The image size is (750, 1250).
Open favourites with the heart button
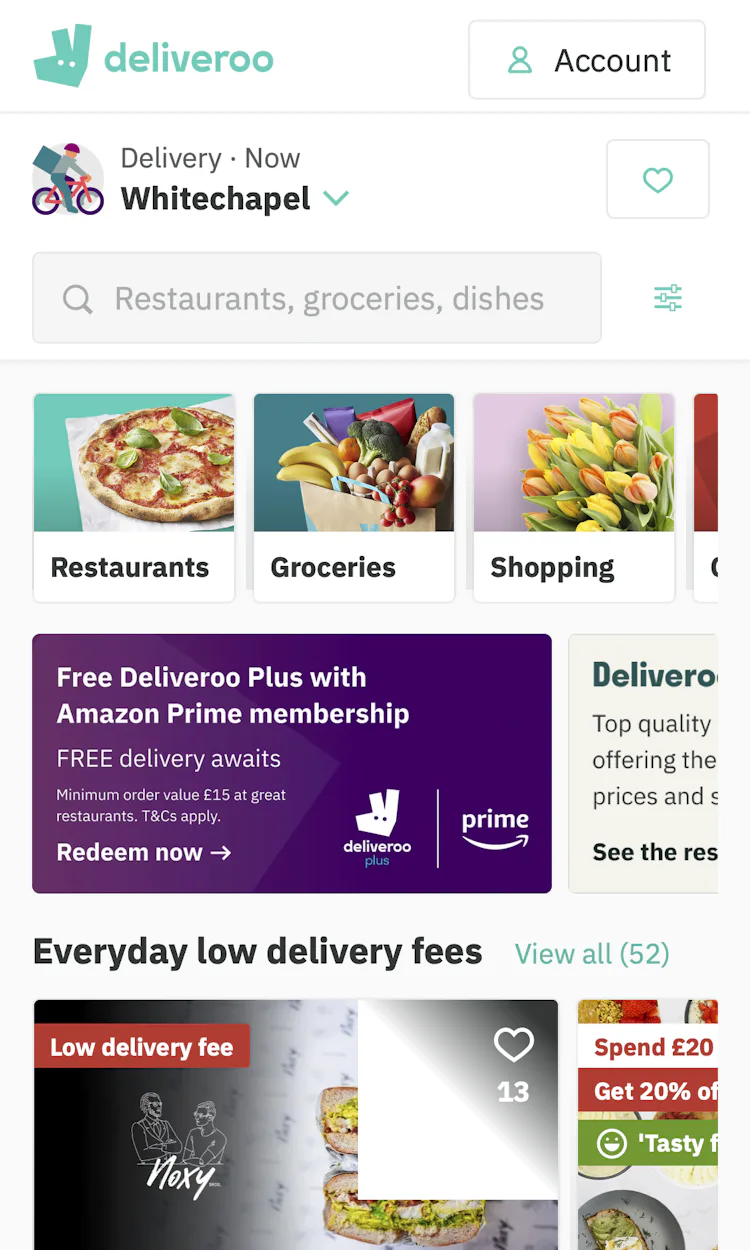point(657,180)
